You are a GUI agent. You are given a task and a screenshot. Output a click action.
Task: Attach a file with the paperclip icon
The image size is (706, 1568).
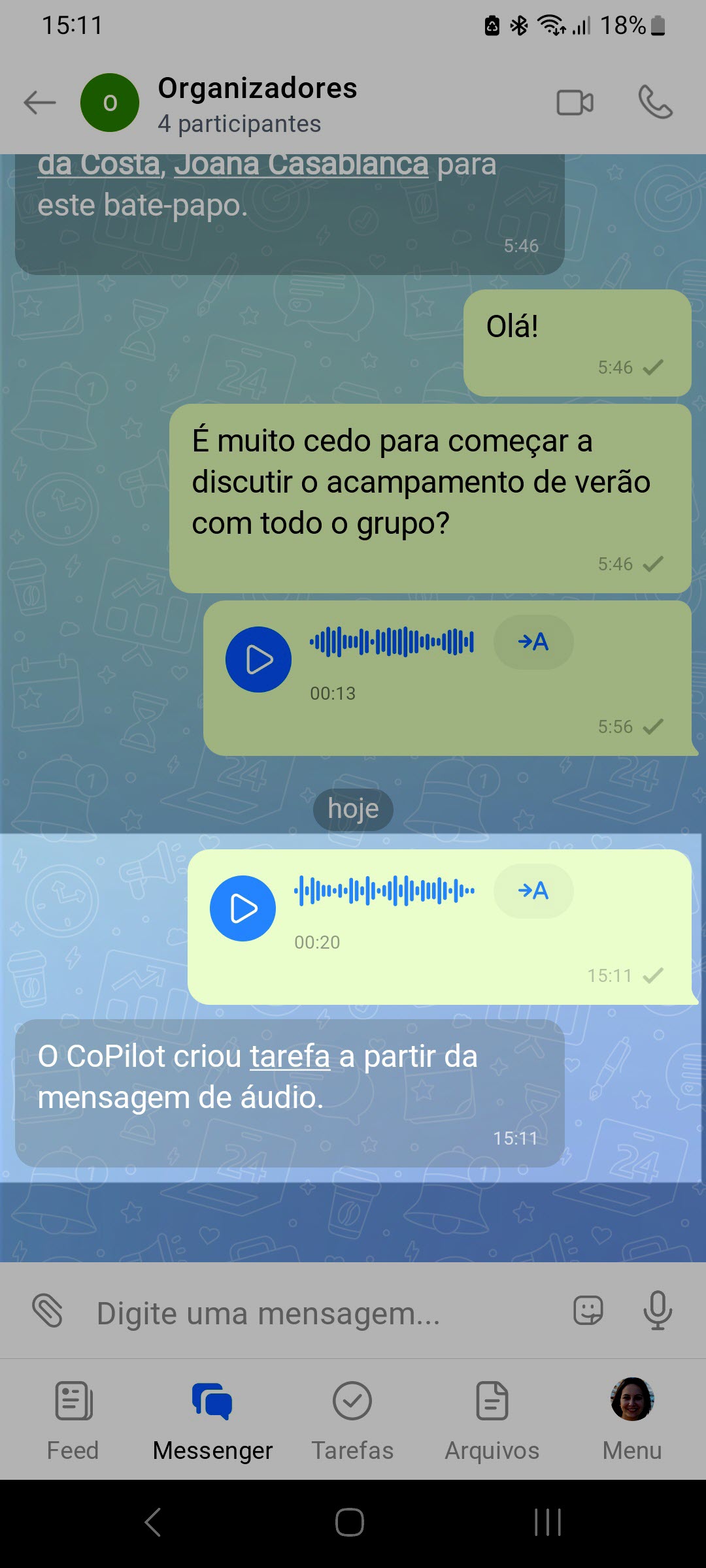pyautogui.click(x=48, y=1311)
